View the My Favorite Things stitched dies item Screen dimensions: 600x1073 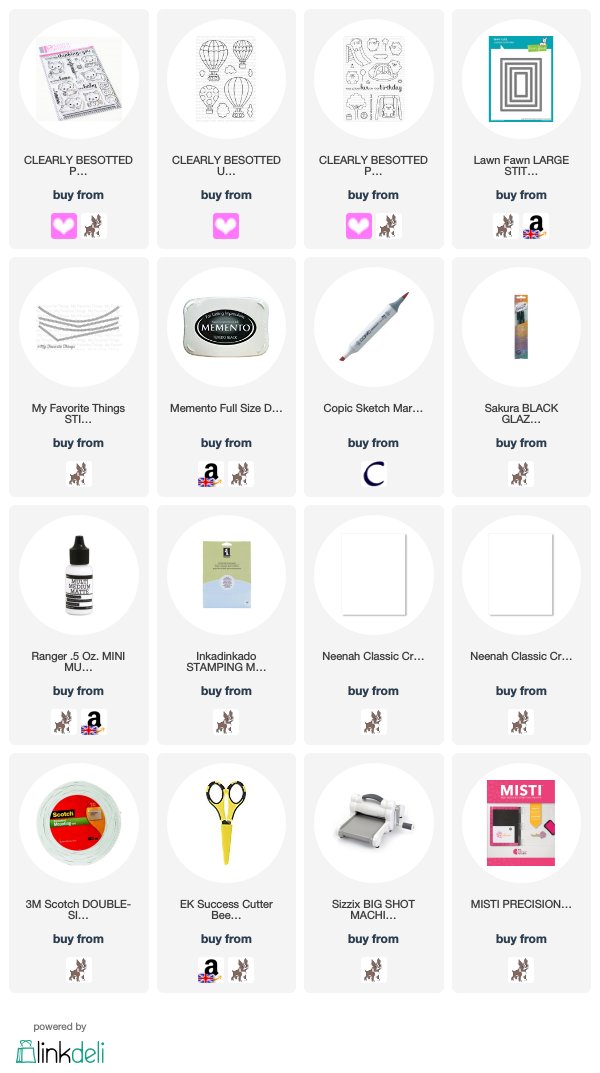[79, 327]
